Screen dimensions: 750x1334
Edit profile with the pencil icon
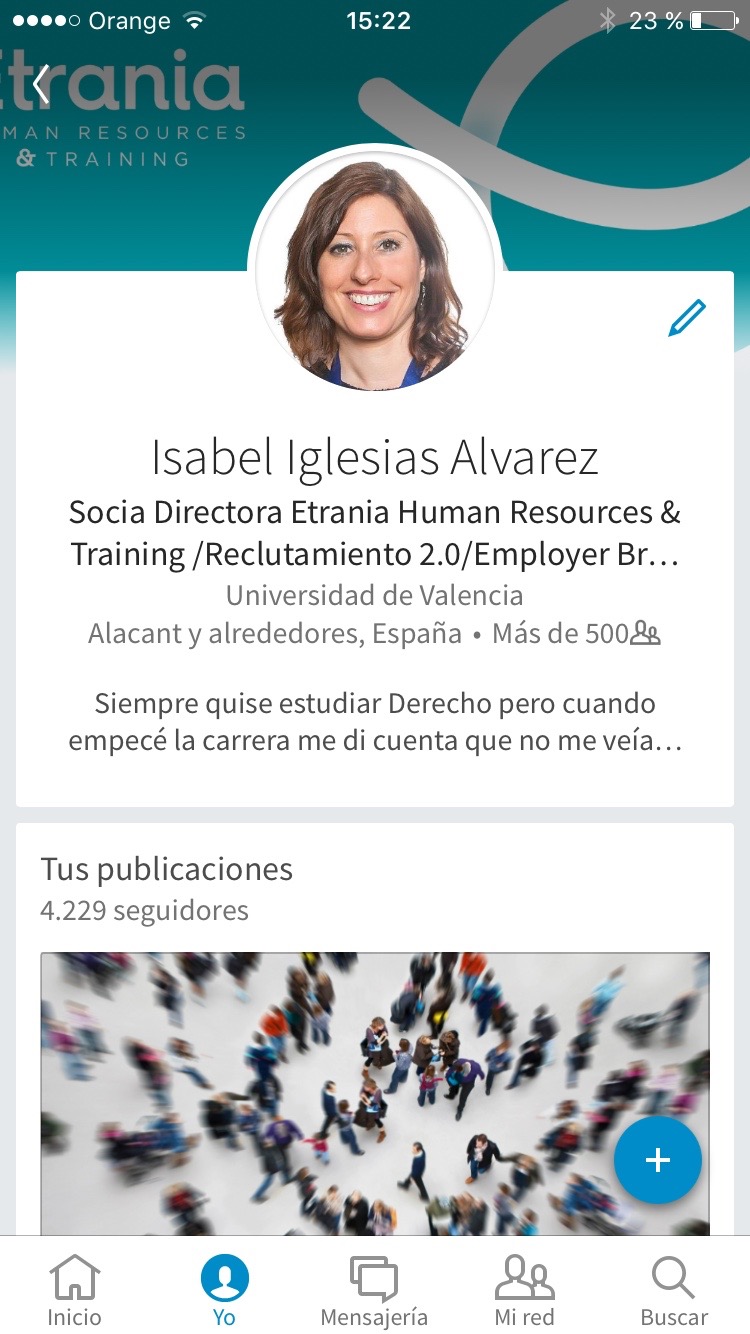tap(687, 318)
